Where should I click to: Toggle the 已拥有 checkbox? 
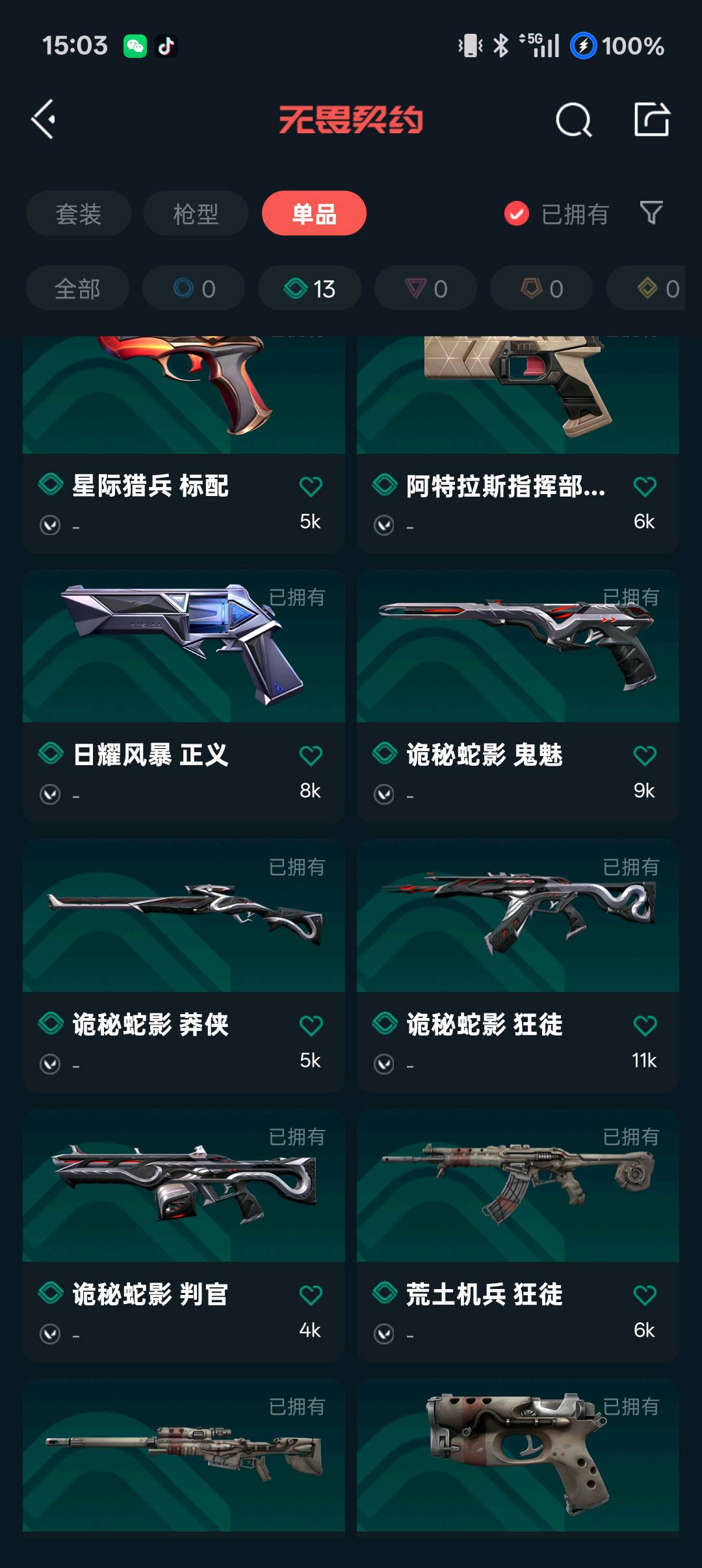click(517, 213)
